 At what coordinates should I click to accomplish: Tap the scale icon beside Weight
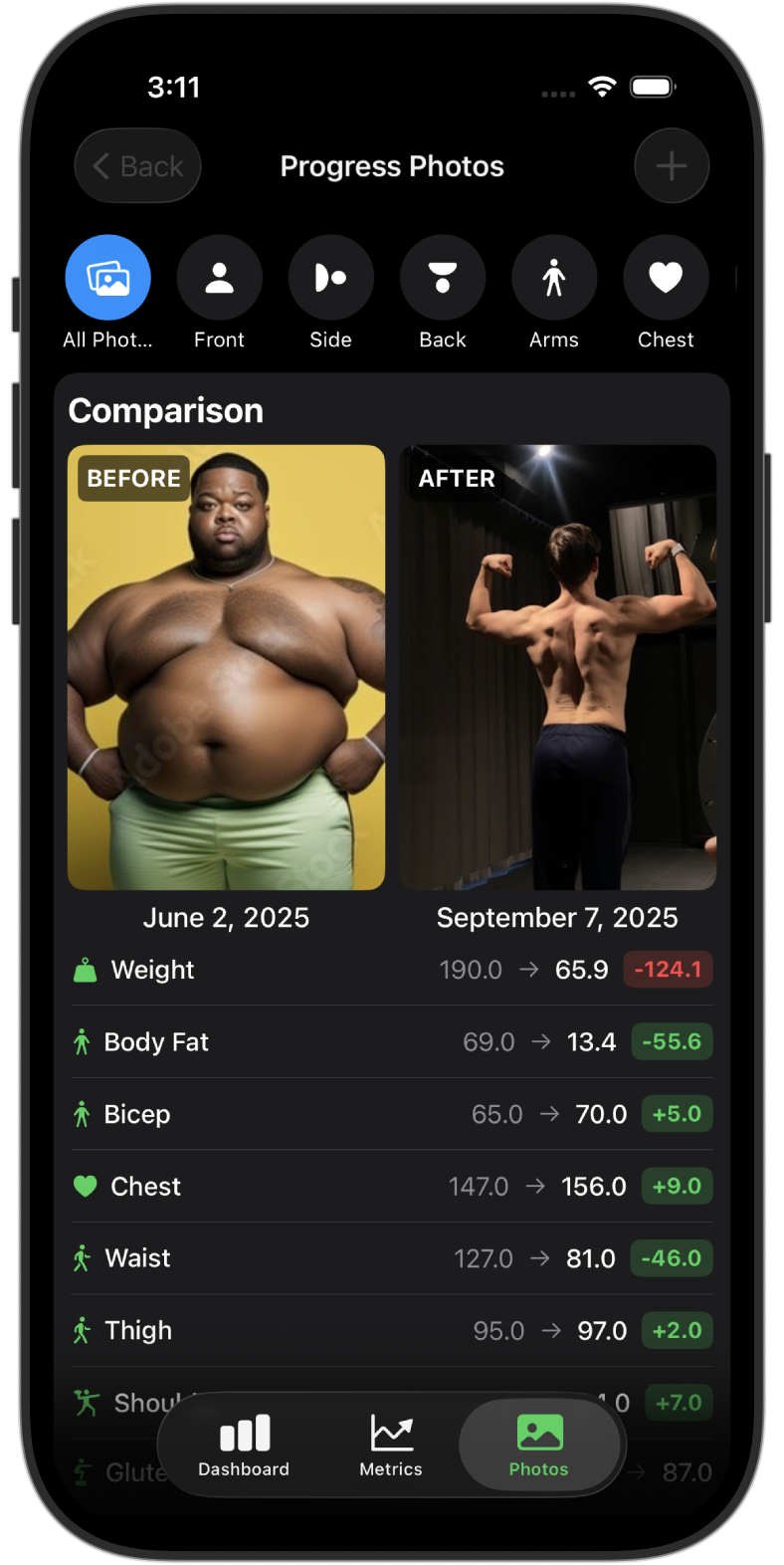84,969
